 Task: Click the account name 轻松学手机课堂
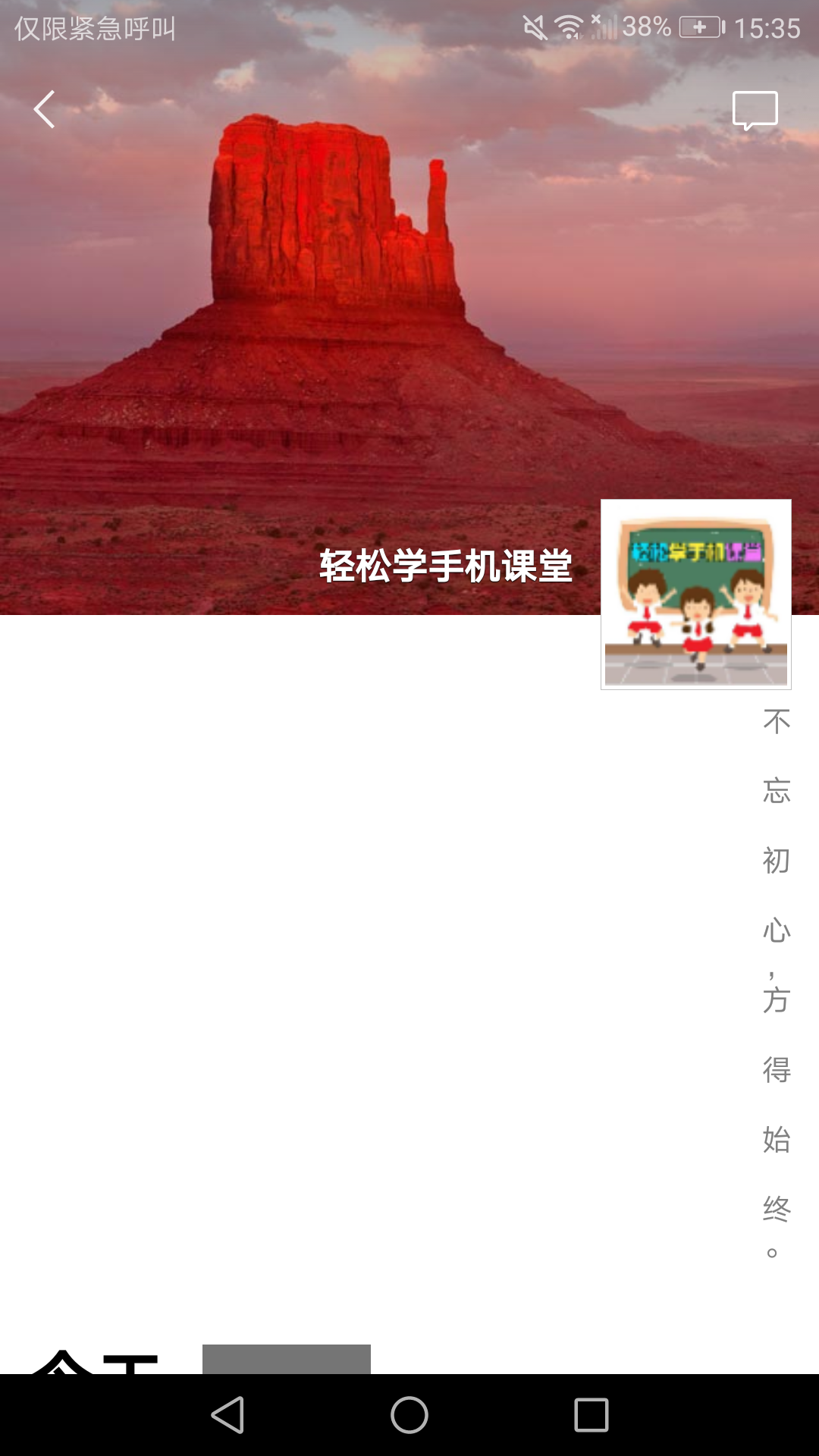pos(447,565)
